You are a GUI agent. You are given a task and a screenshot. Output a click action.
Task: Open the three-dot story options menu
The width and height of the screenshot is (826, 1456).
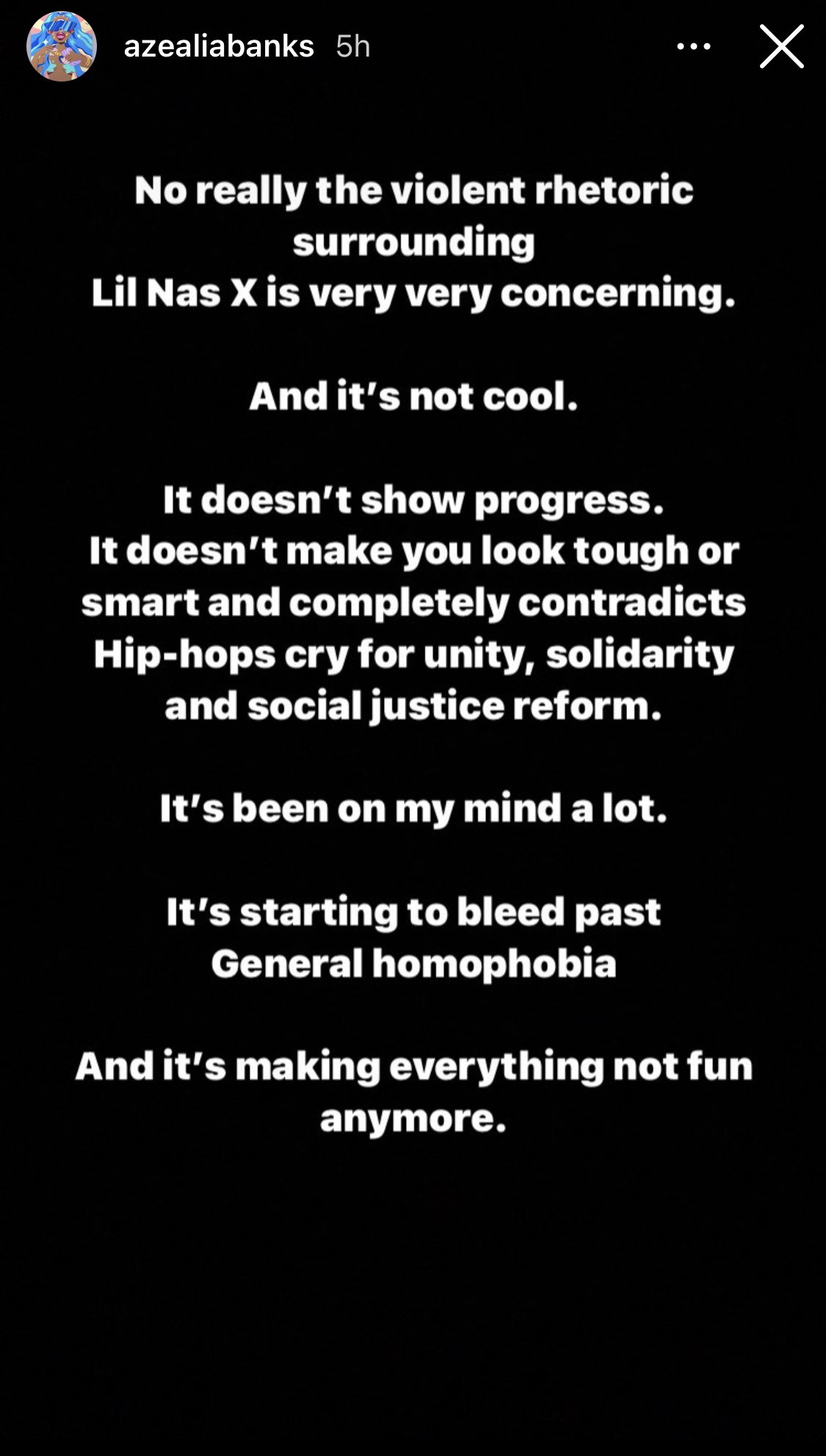tap(694, 46)
